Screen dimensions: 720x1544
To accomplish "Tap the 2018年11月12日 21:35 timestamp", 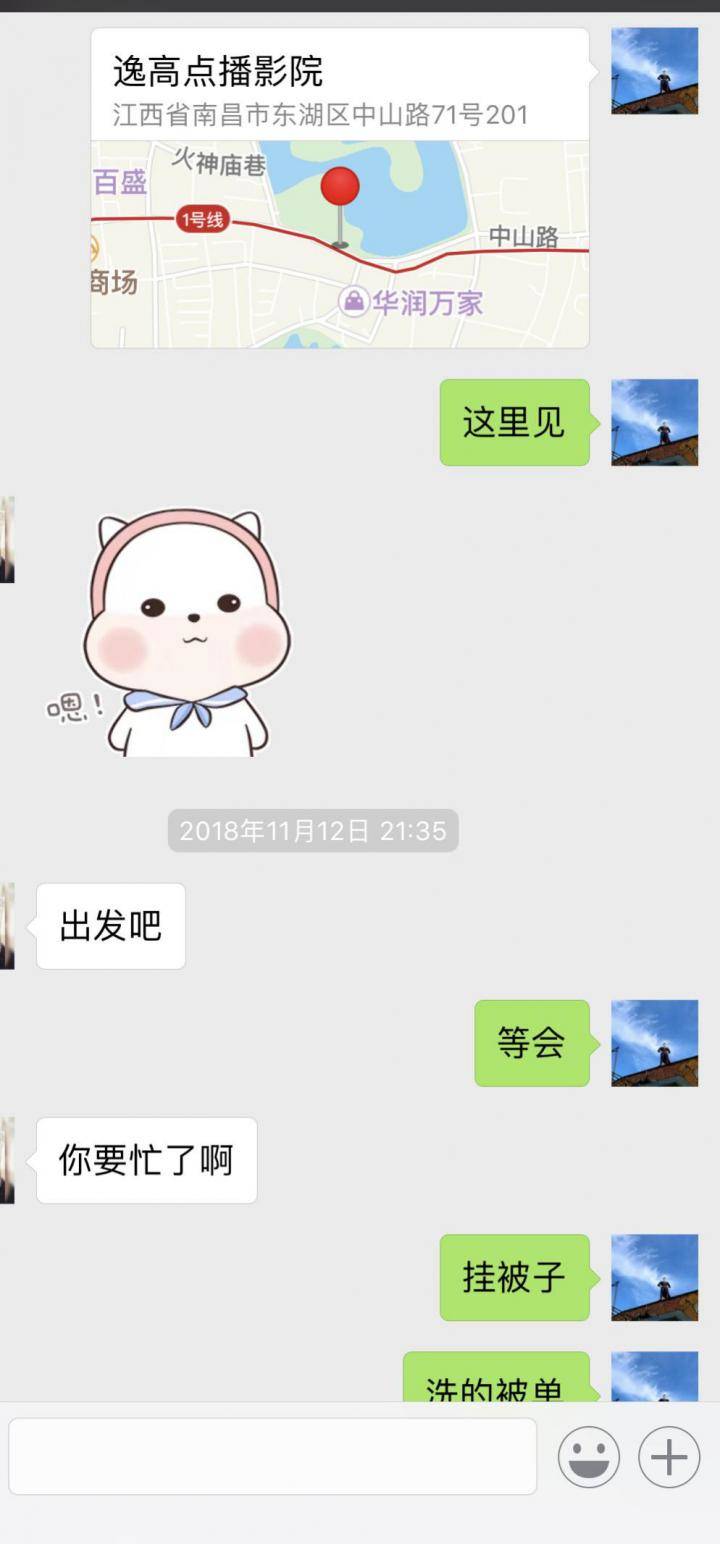I will [x=312, y=830].
